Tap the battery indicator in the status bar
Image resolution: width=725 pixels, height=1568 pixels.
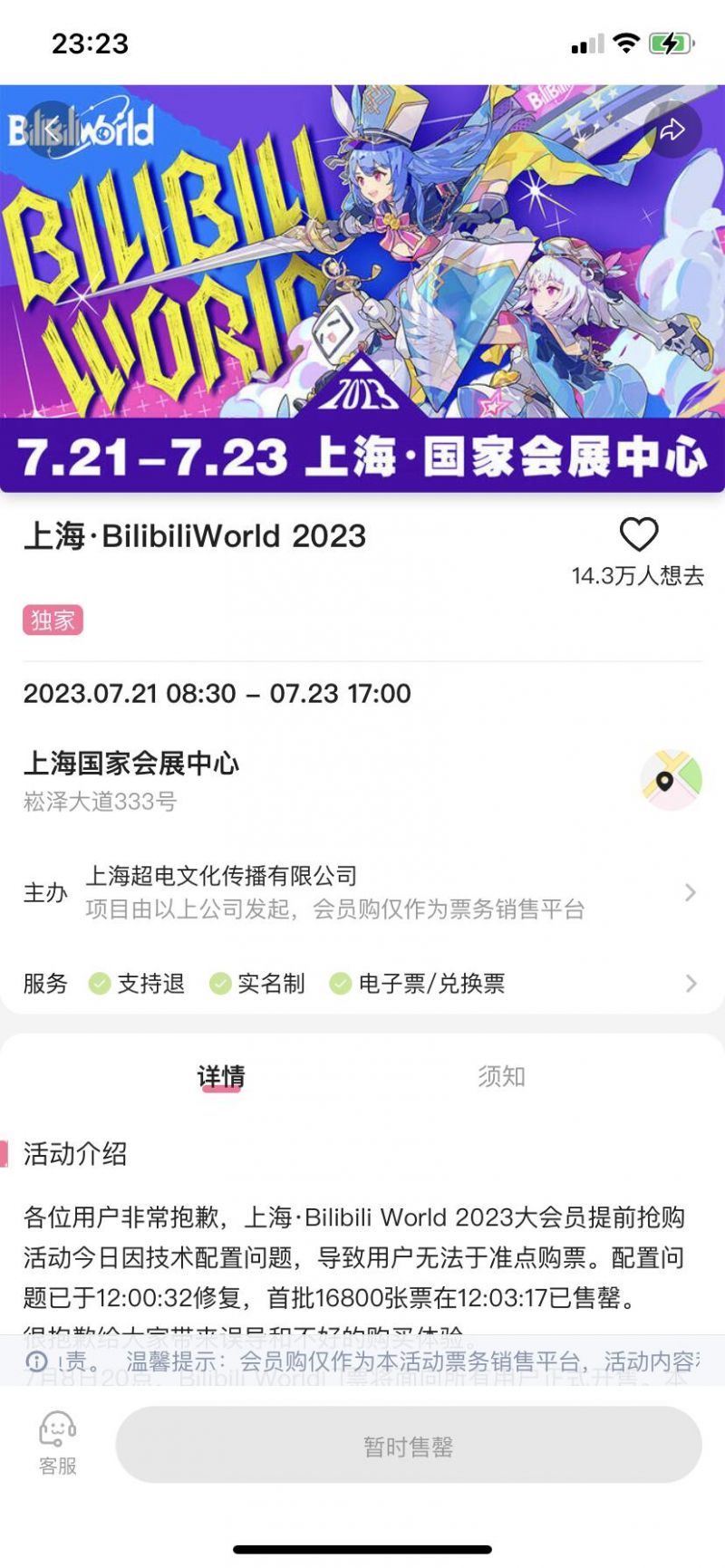pyautogui.click(x=672, y=42)
